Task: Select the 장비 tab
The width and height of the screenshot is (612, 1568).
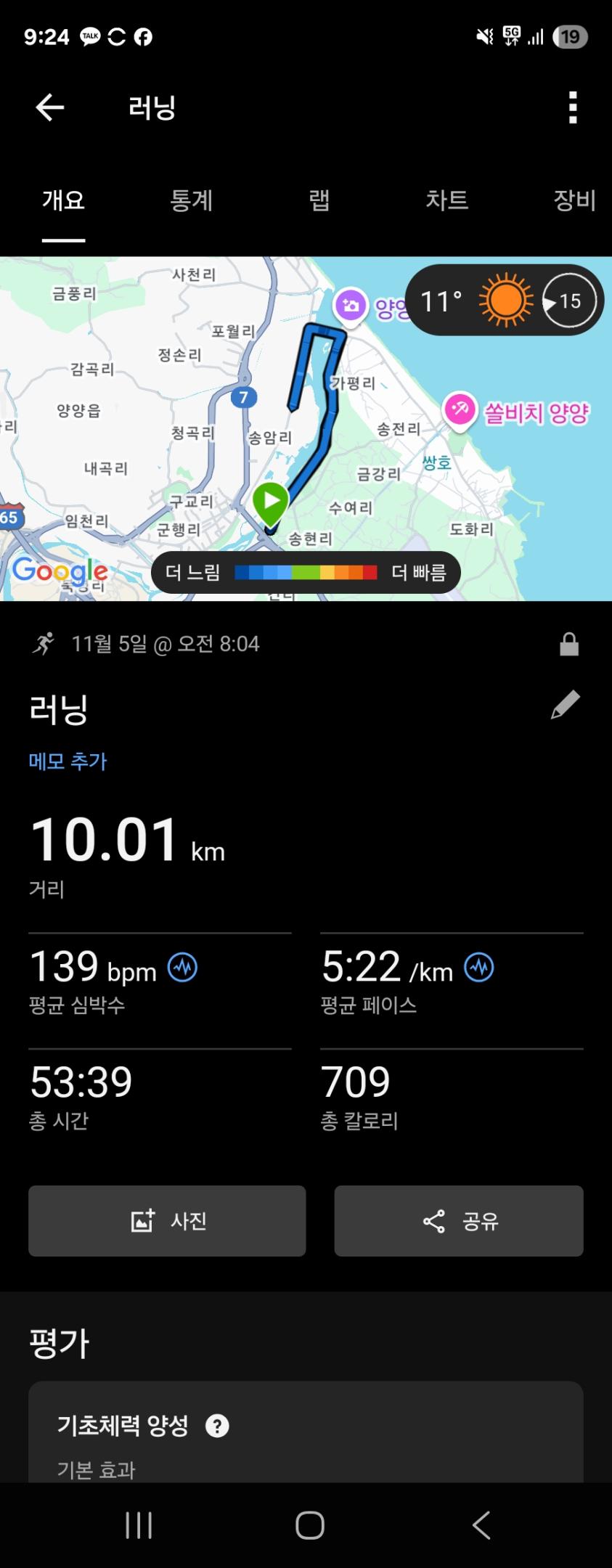Action: click(573, 201)
